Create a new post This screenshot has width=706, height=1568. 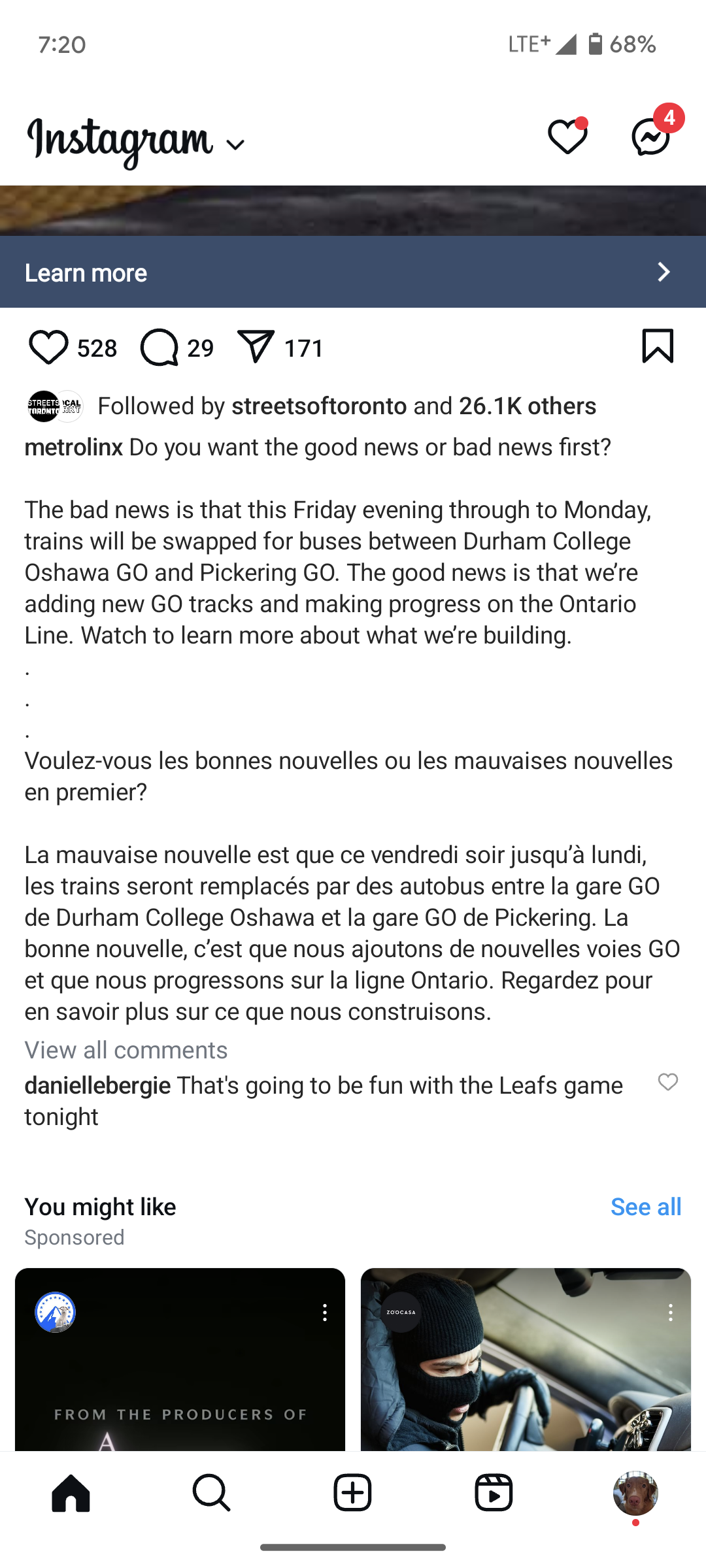[353, 1493]
